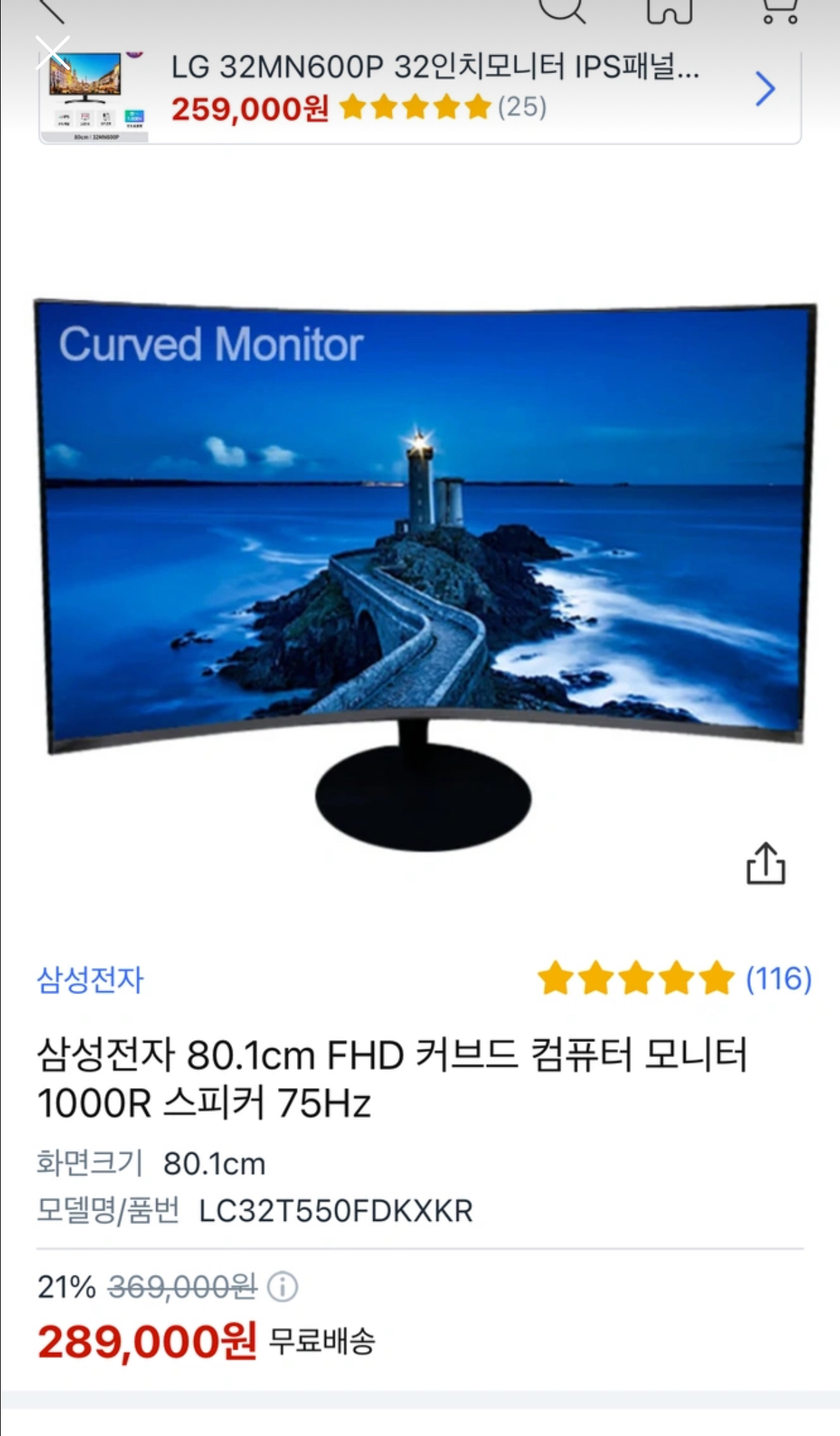Open the 삼성전자 brand link
The height and width of the screenshot is (1436, 840).
point(90,979)
